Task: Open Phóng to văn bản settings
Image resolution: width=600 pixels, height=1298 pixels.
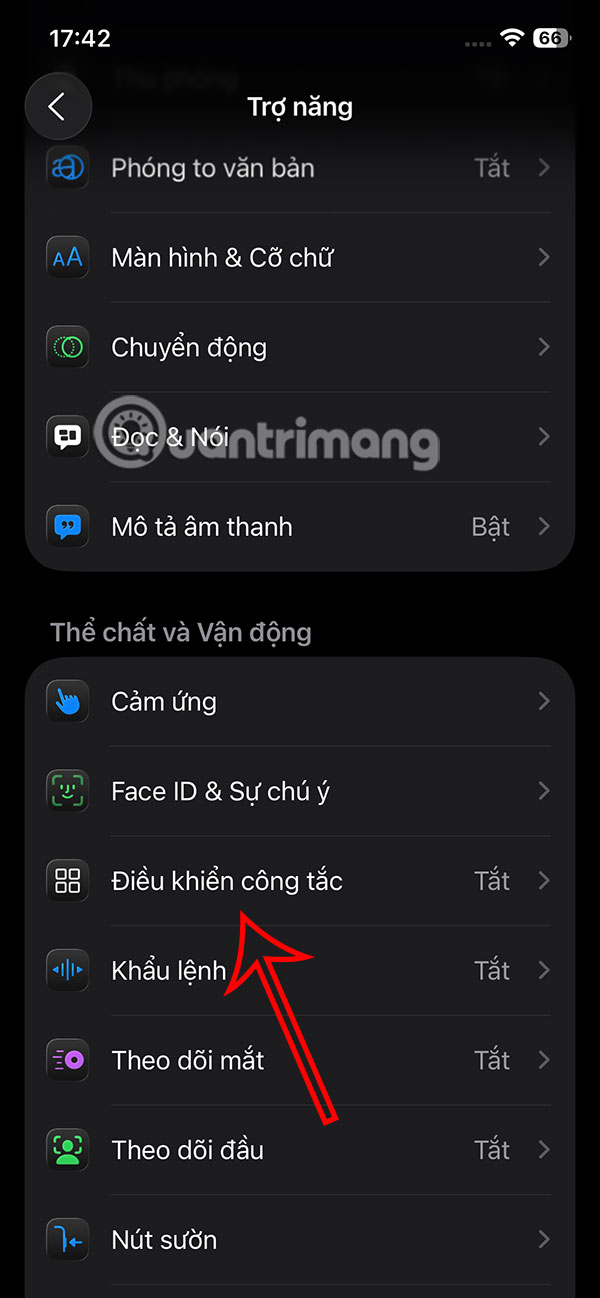Action: [300, 168]
